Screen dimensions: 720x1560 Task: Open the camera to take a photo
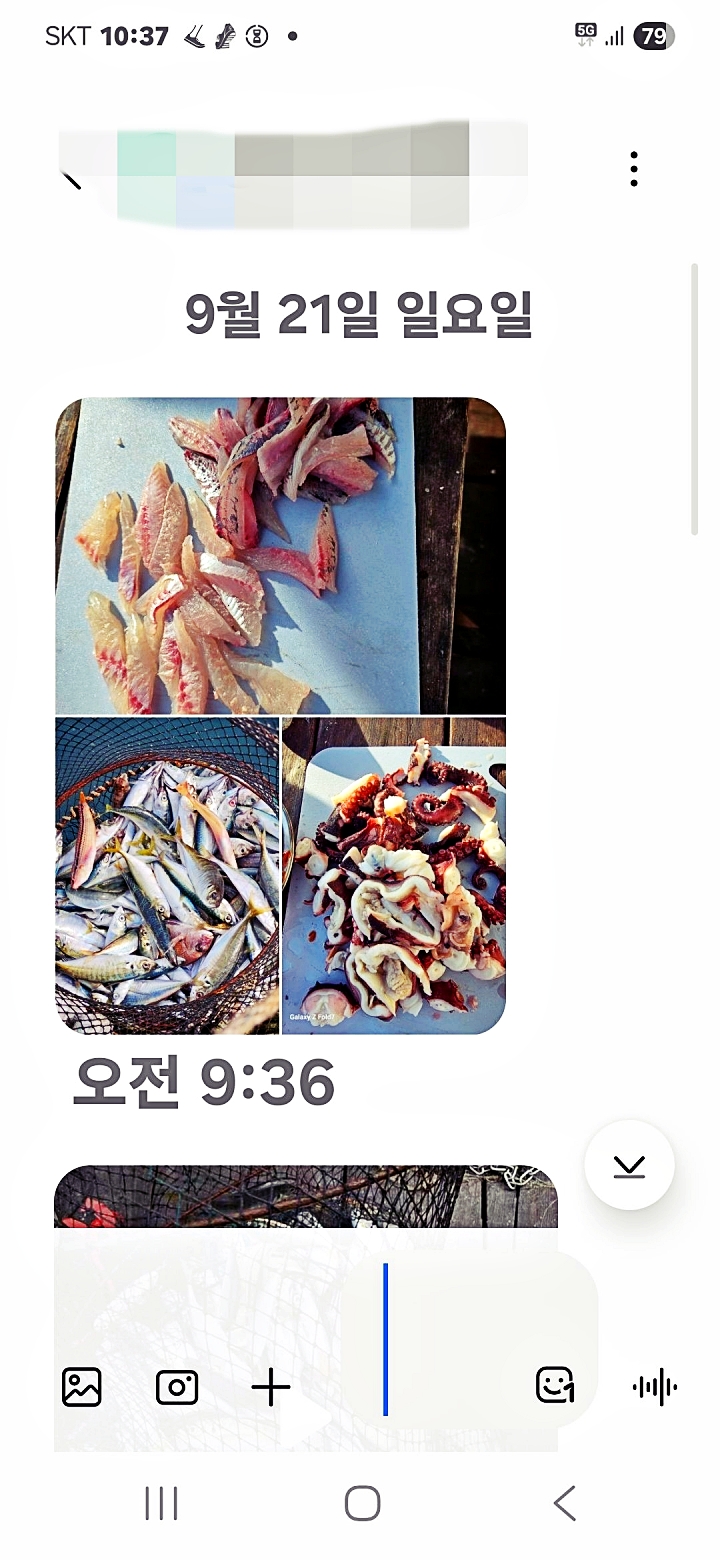(177, 1387)
